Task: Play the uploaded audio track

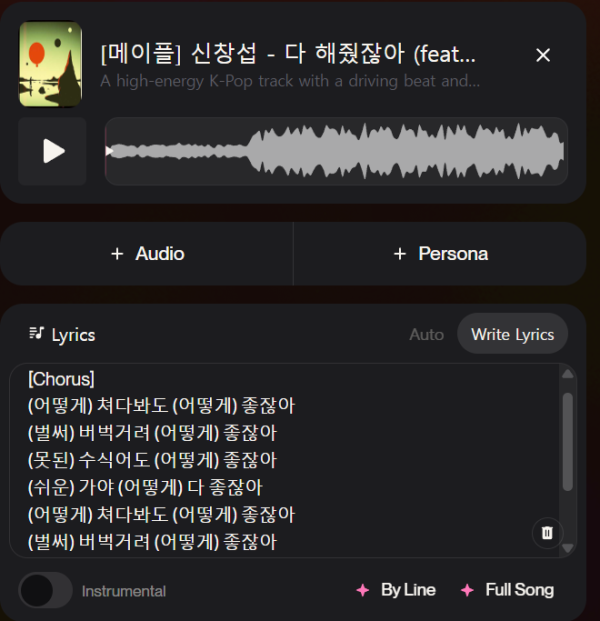Action: pyautogui.click(x=53, y=151)
